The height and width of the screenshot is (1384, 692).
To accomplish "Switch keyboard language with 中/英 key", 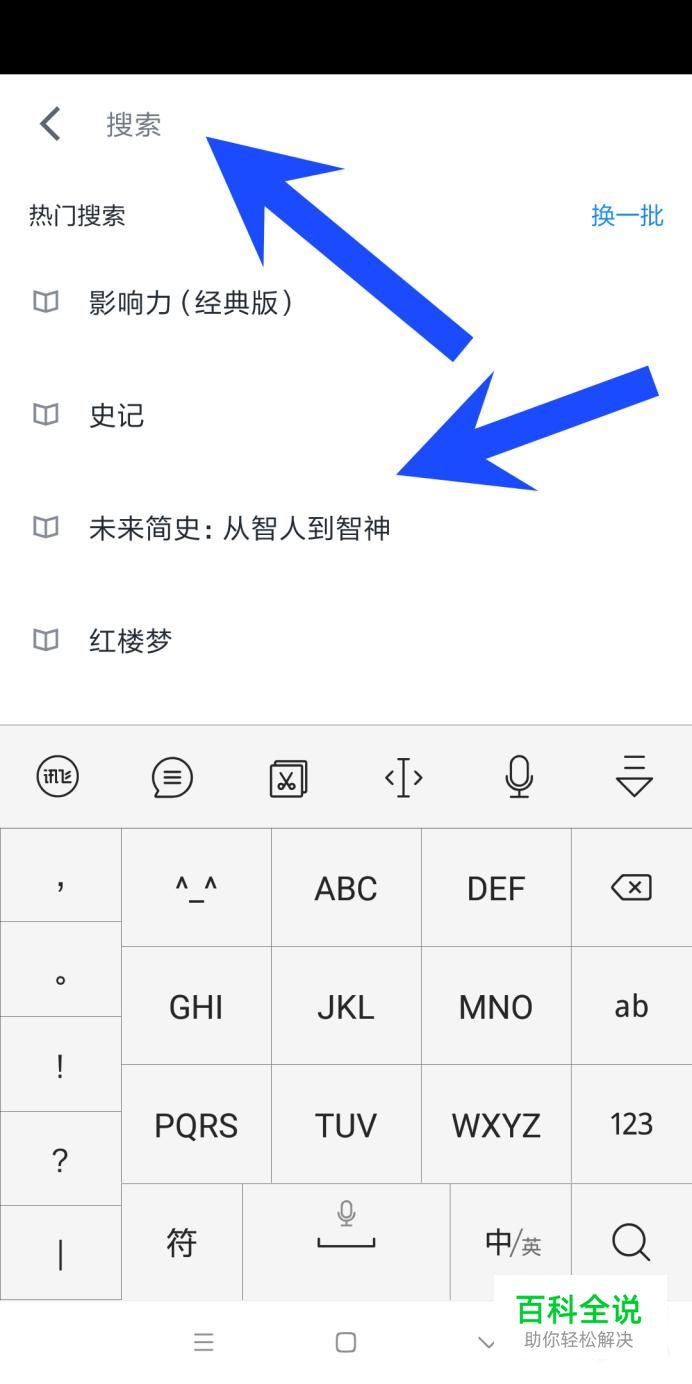I will 511,1243.
